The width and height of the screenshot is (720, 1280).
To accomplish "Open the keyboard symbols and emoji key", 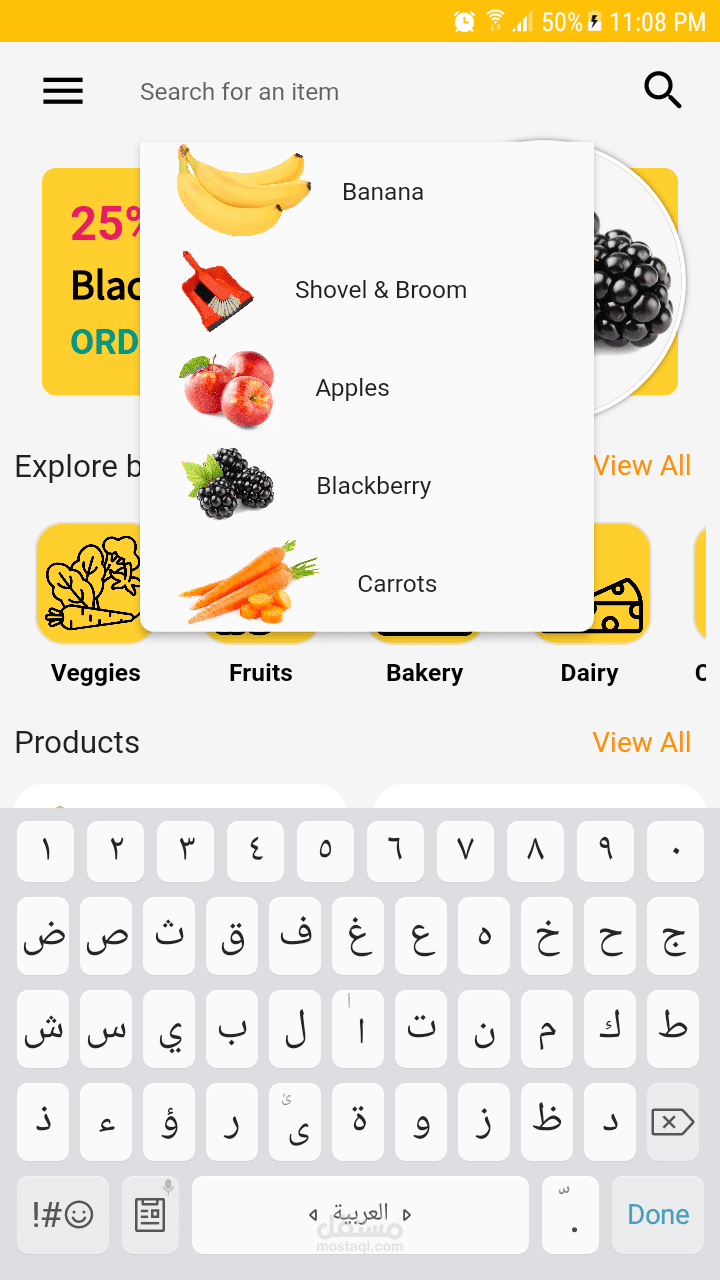I will (63, 1214).
